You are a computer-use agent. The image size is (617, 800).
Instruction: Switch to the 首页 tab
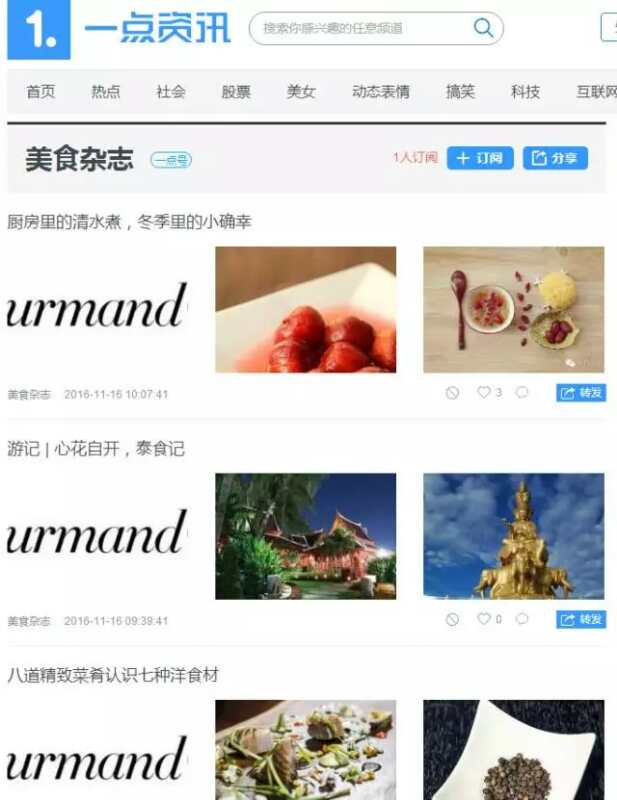pos(41,92)
